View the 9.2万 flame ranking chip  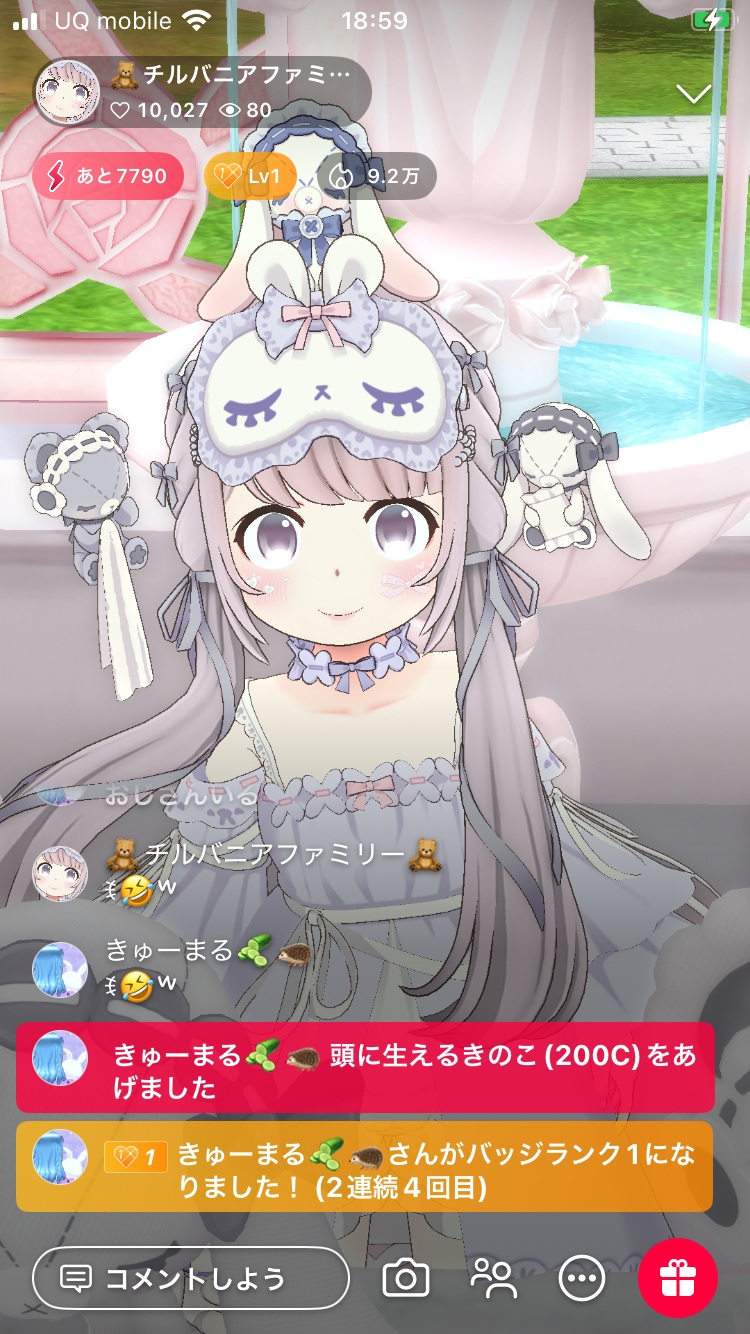377,178
